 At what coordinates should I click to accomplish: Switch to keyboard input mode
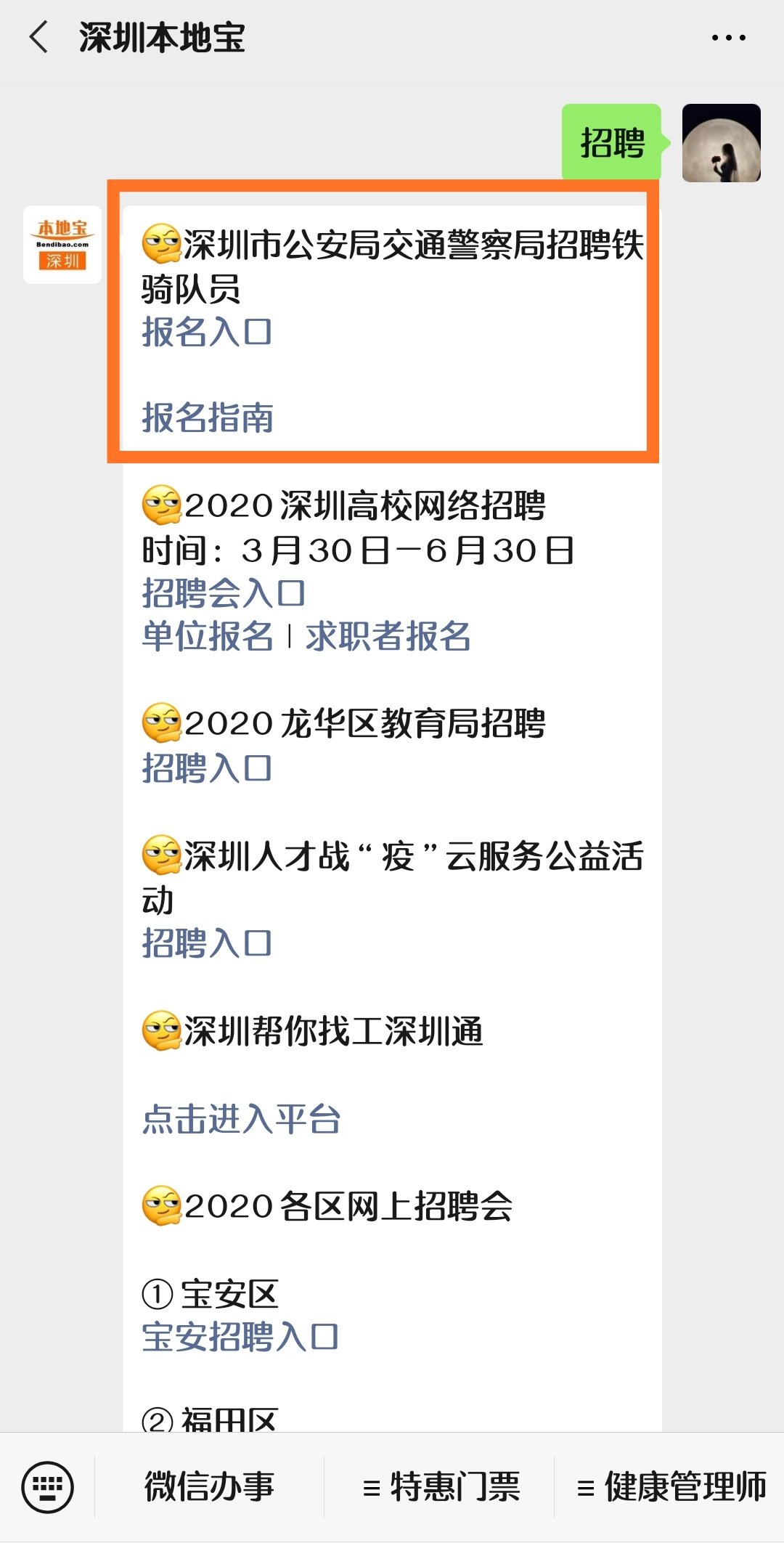tap(48, 1486)
